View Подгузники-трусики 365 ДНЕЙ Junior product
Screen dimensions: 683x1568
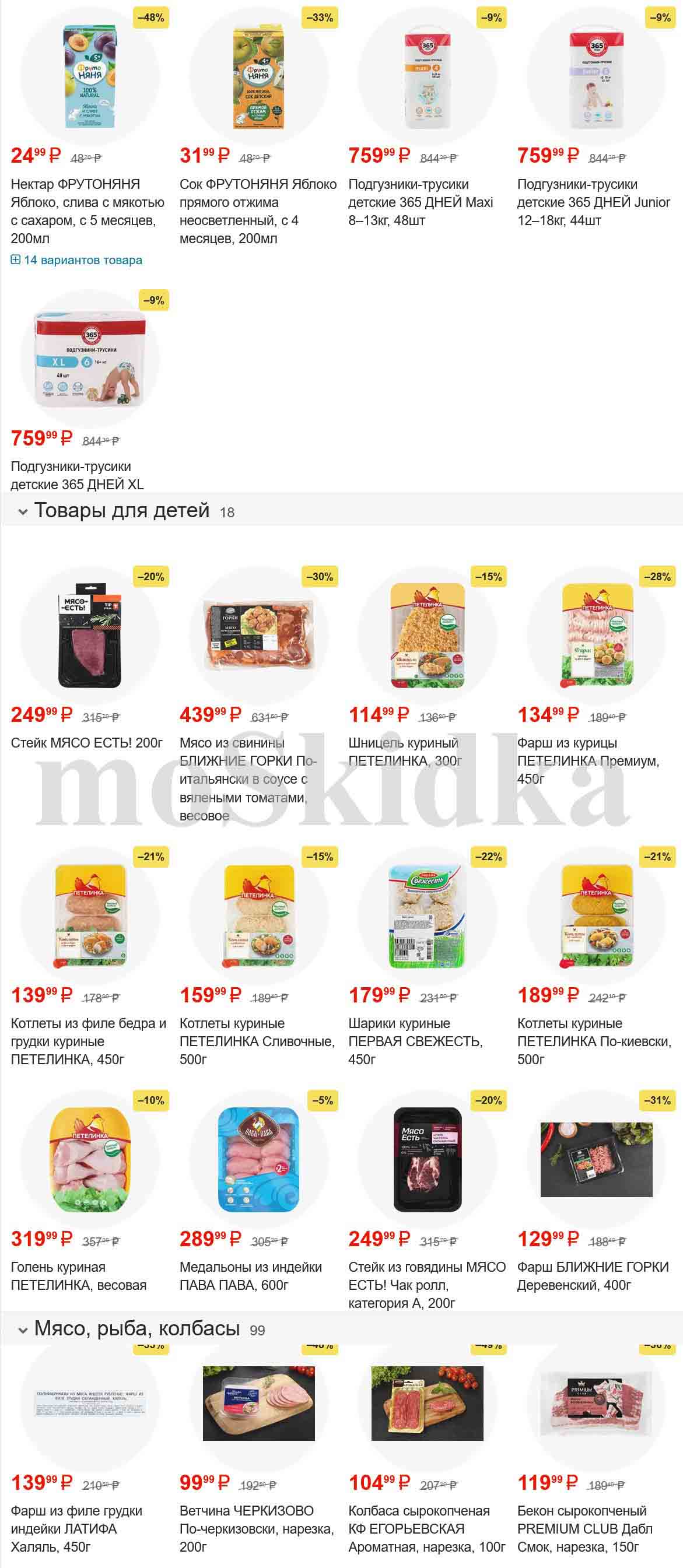pos(593,202)
